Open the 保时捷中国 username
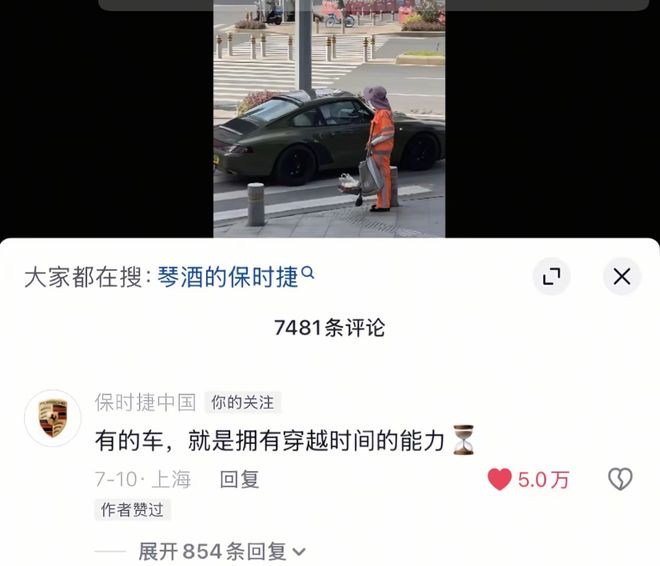Image resolution: width=660 pixels, height=566 pixels. tap(145, 402)
